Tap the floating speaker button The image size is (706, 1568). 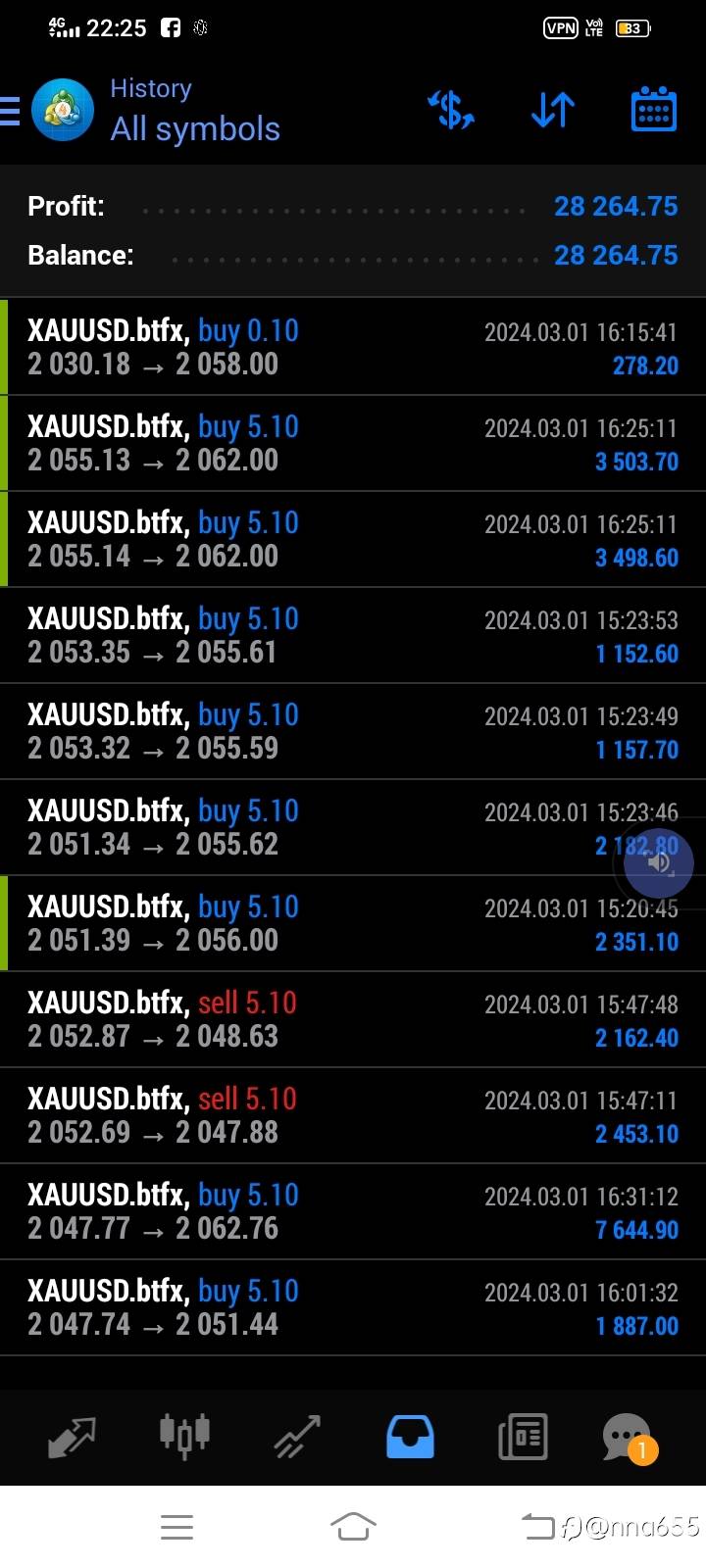[659, 862]
